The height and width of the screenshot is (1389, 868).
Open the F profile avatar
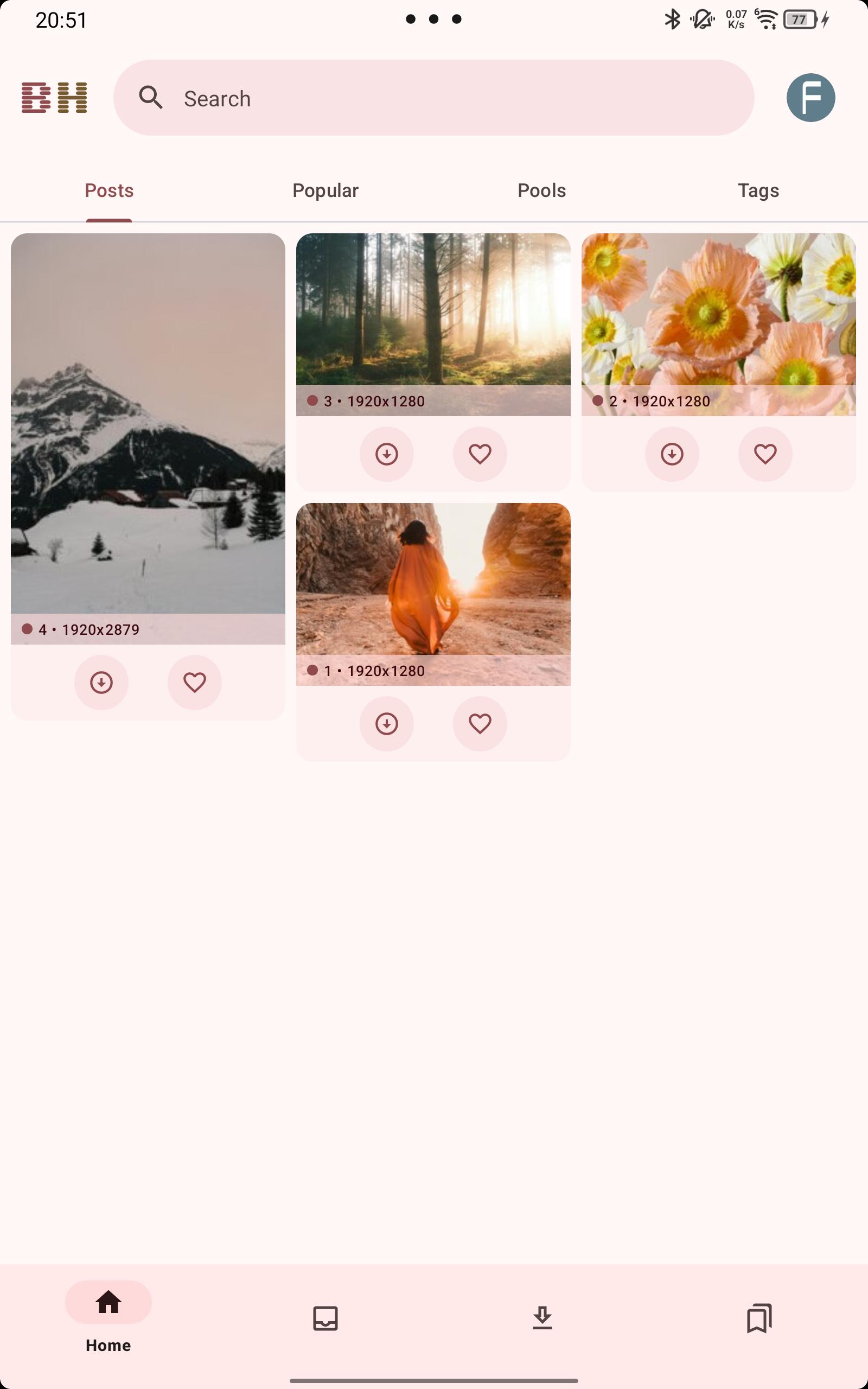[810, 98]
